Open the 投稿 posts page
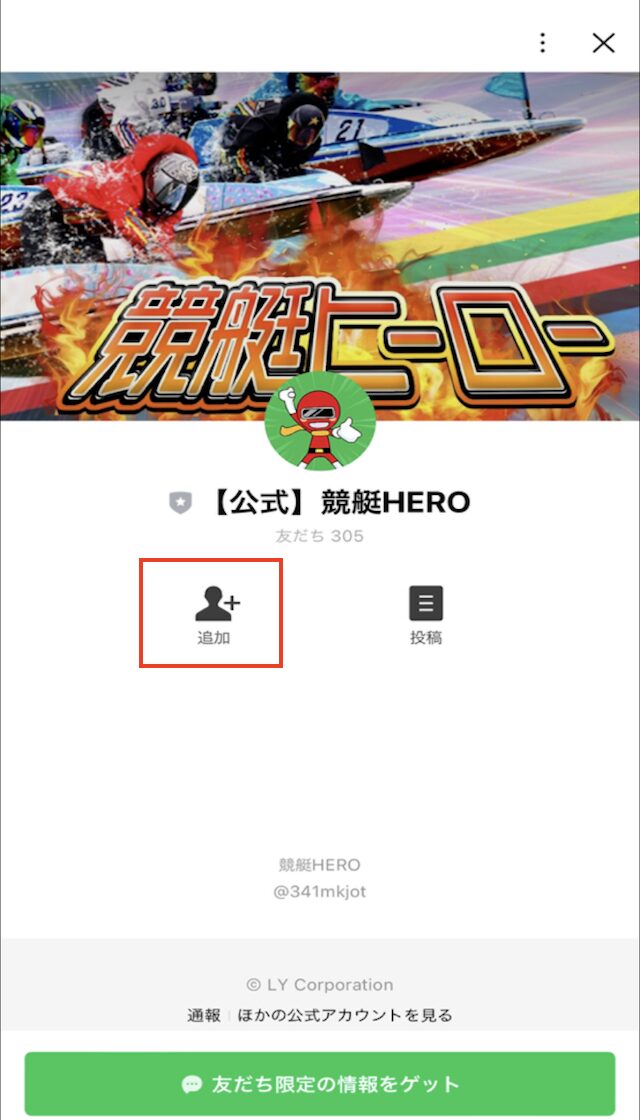Screen dimensions: 640x1120 [x=426, y=614]
